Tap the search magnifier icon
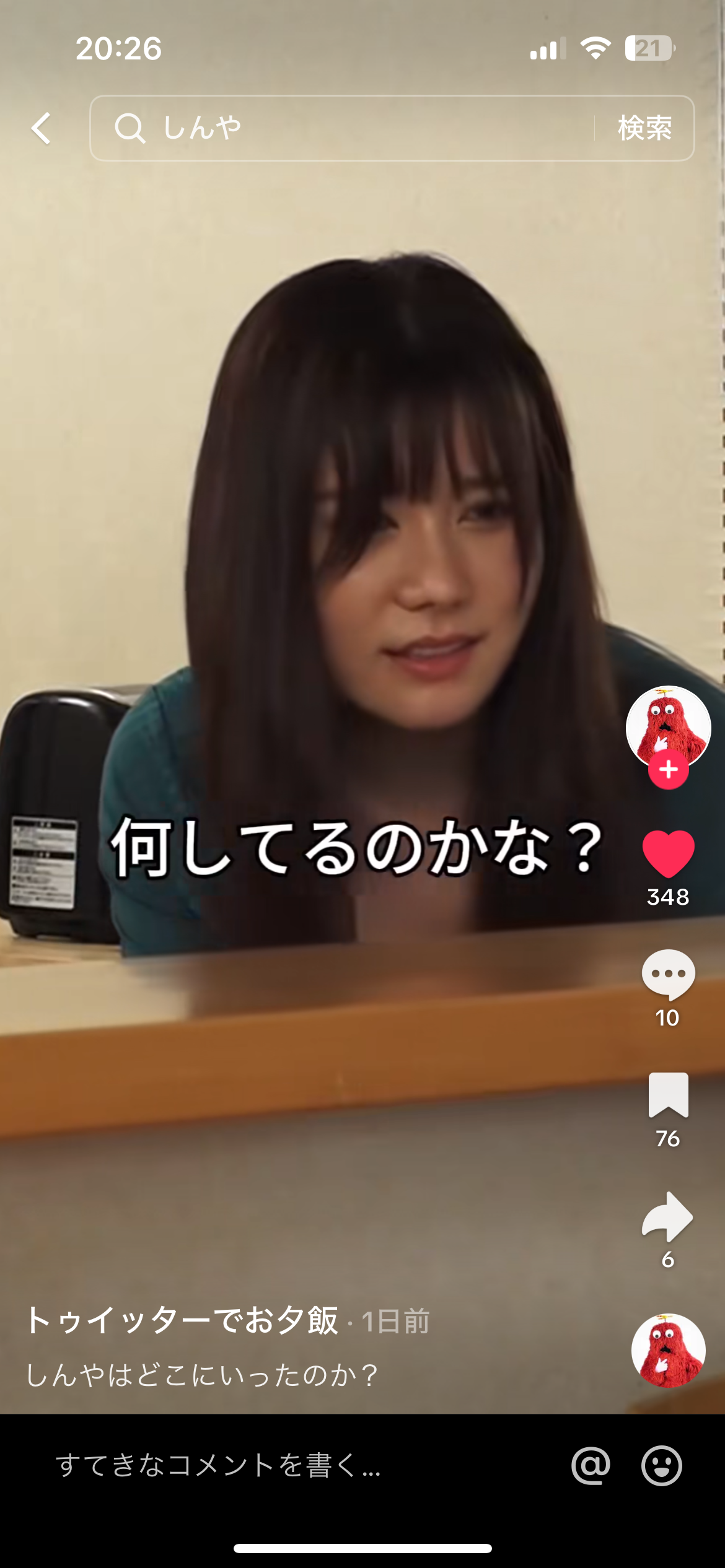This screenshot has height=1568, width=725. click(x=130, y=129)
